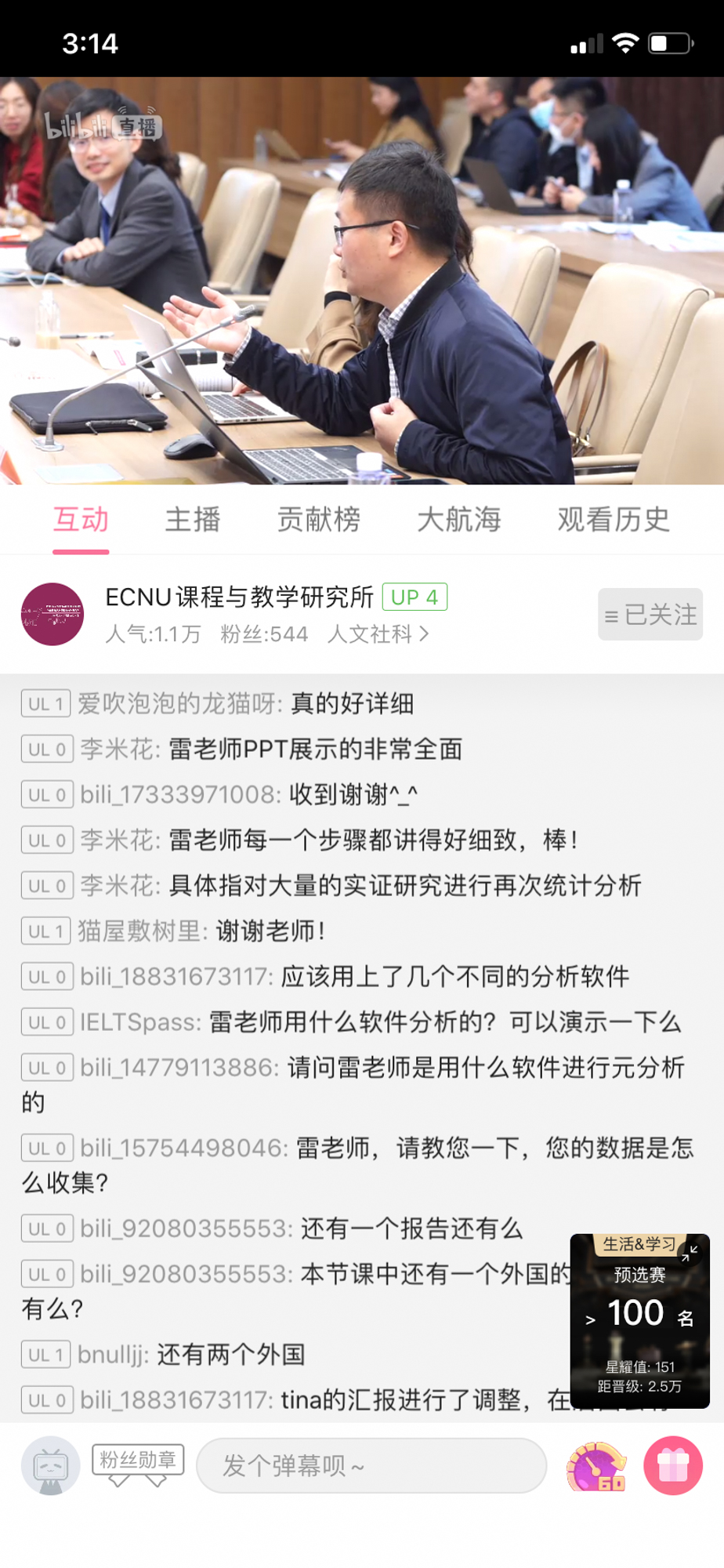Open ECNU课程与教学研究所 avatar
724x1568 pixels.
pos(52,614)
